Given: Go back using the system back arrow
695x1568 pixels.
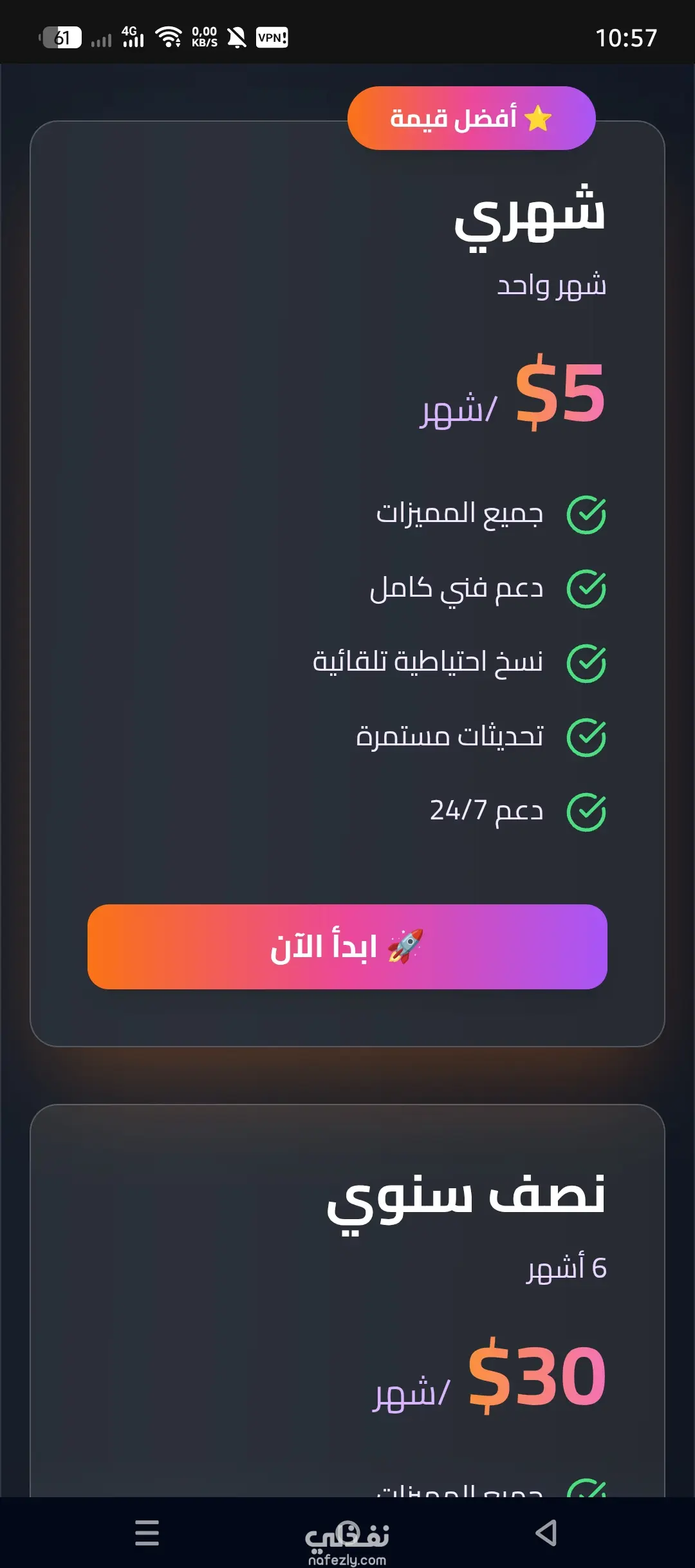Looking at the screenshot, I should [x=546, y=1533].
